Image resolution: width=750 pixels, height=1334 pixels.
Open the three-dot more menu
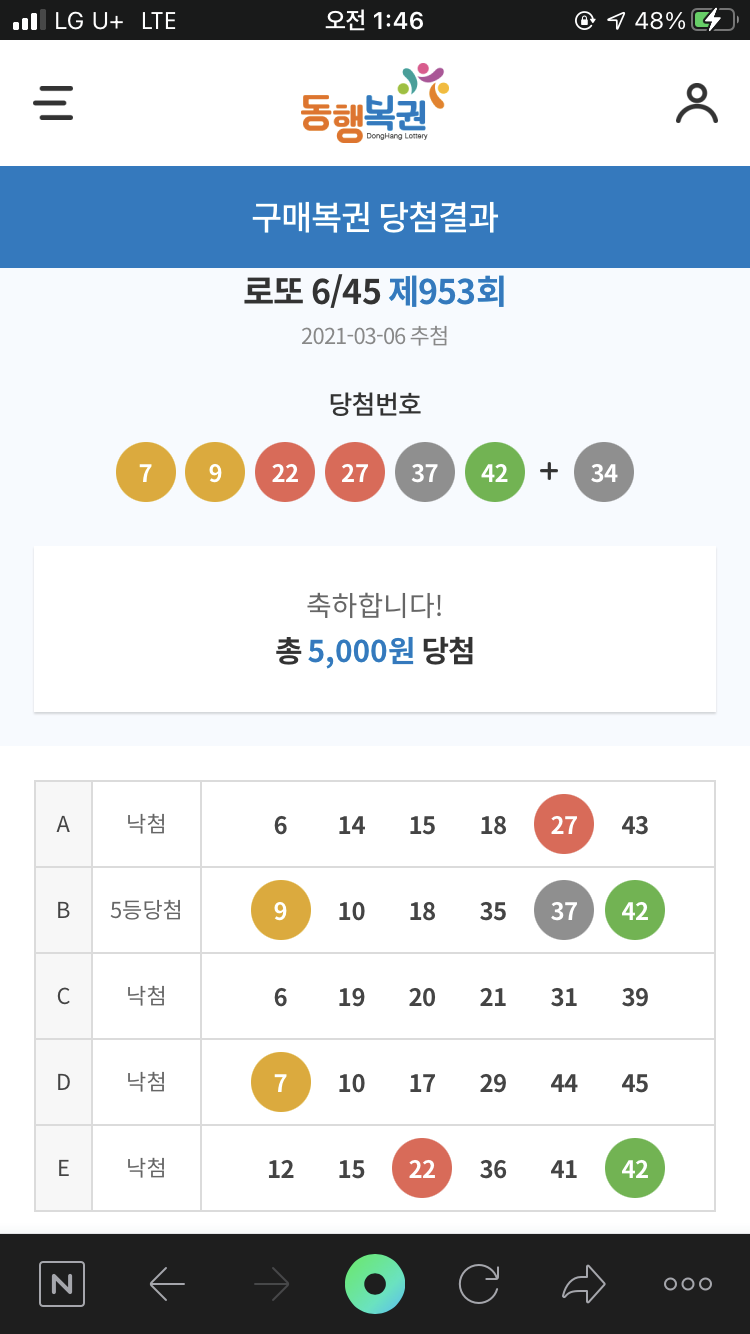tap(688, 1284)
